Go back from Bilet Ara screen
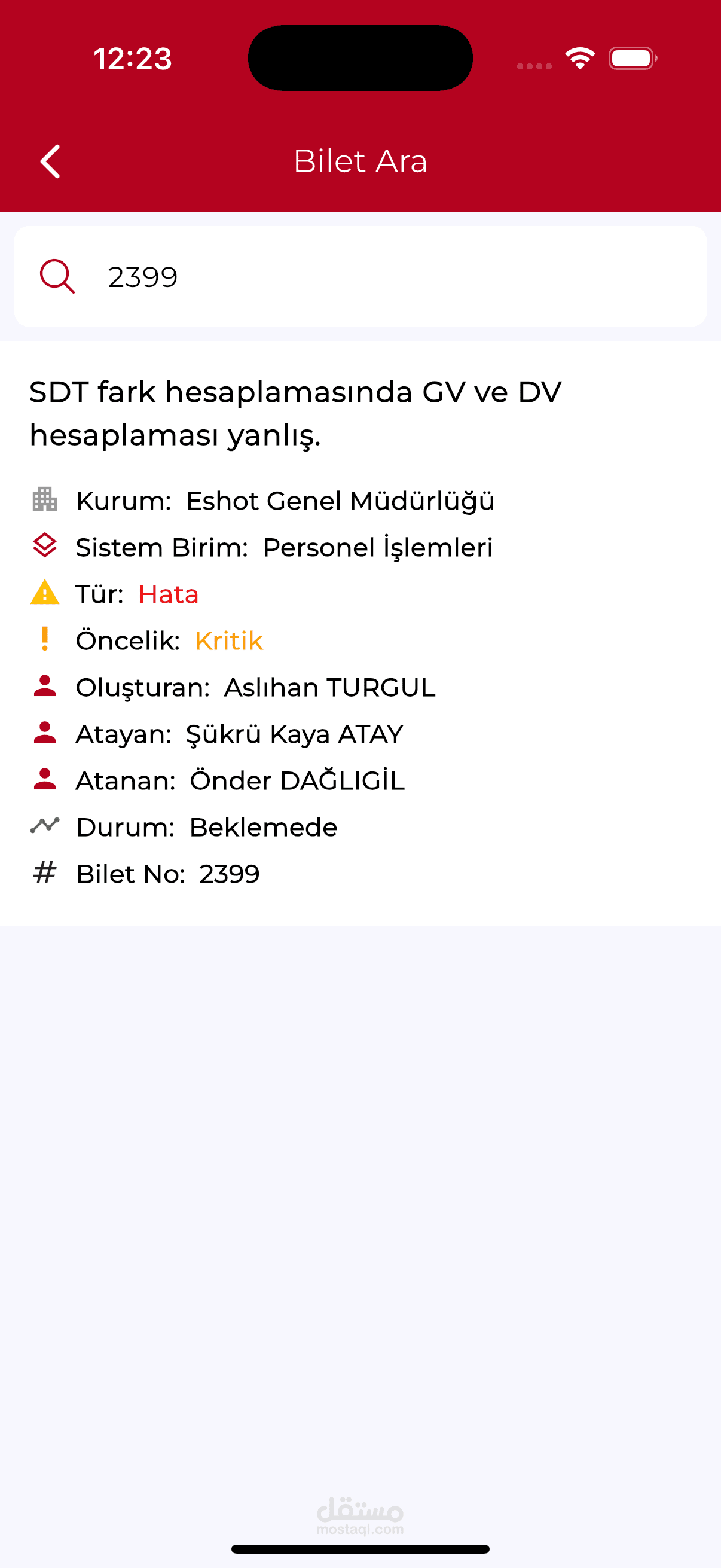721x1568 pixels. click(x=50, y=161)
